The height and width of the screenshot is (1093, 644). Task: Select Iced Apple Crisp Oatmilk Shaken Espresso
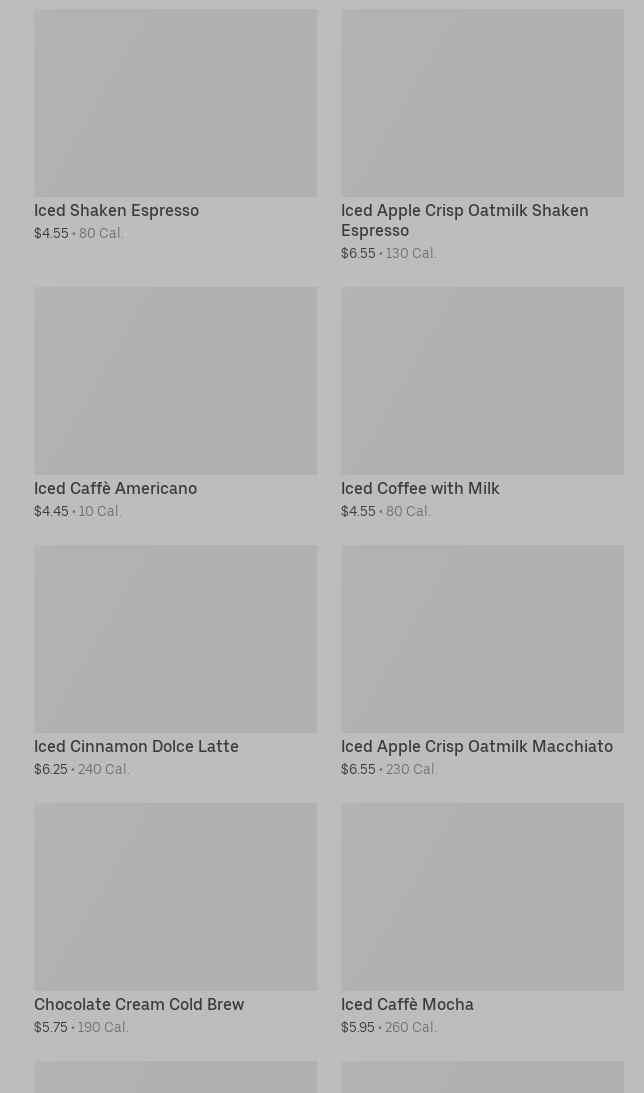[482, 135]
